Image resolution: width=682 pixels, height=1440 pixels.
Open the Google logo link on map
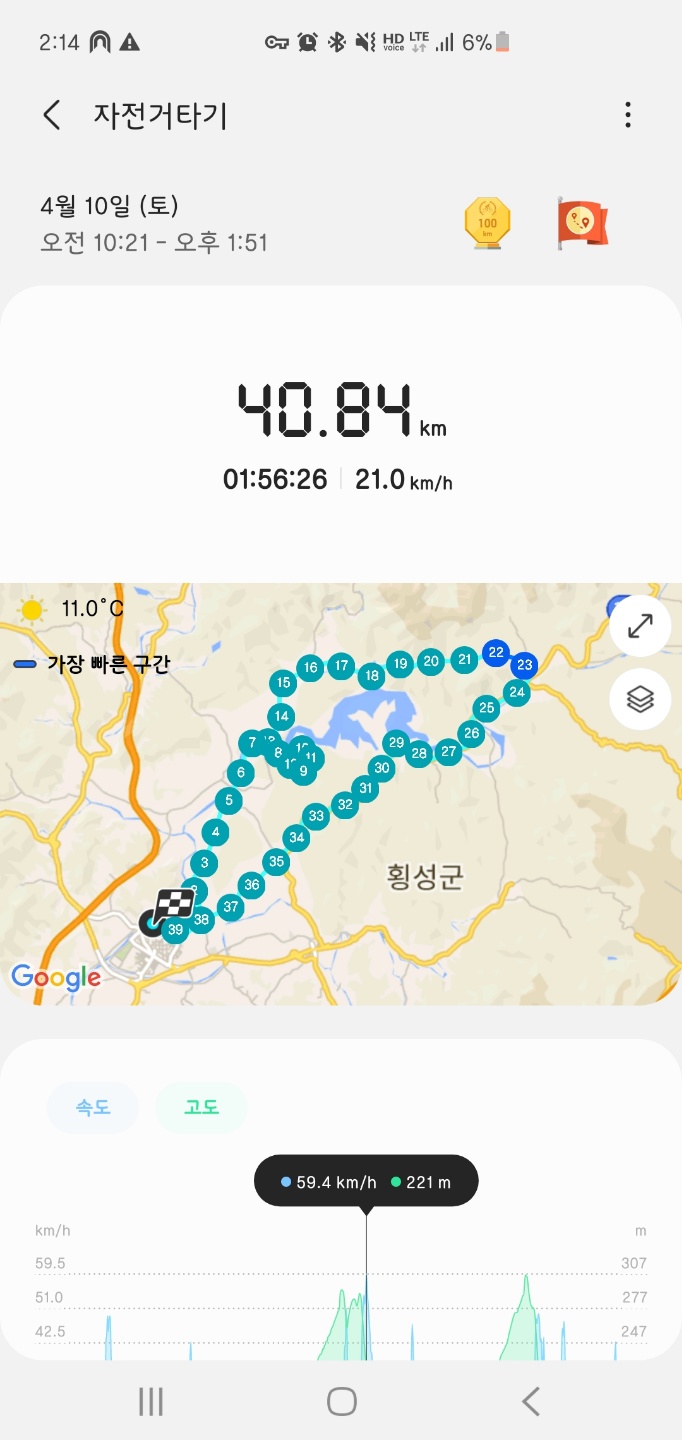56,977
